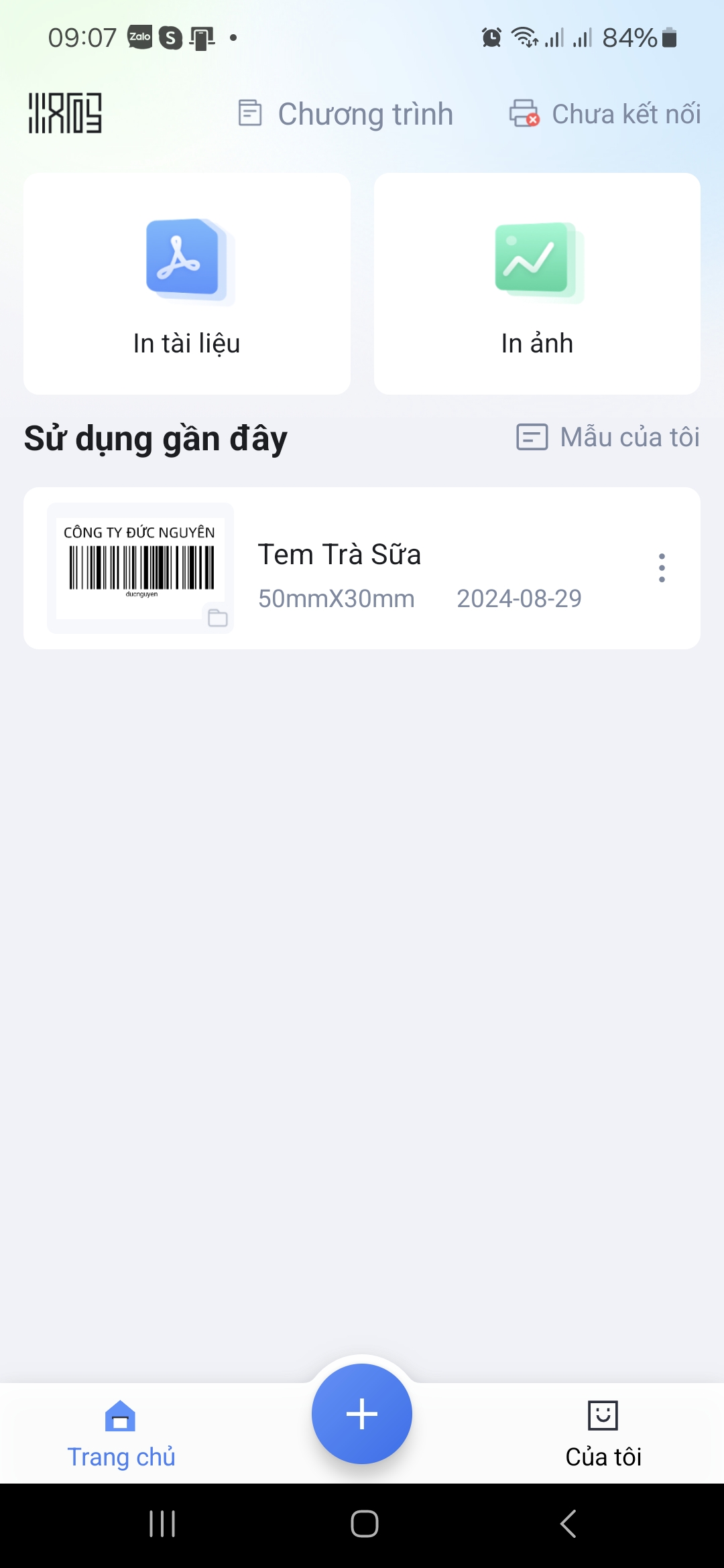Tap the barcode label thumbnail preview
Viewport: 724px width, 1568px height.
coord(139,566)
